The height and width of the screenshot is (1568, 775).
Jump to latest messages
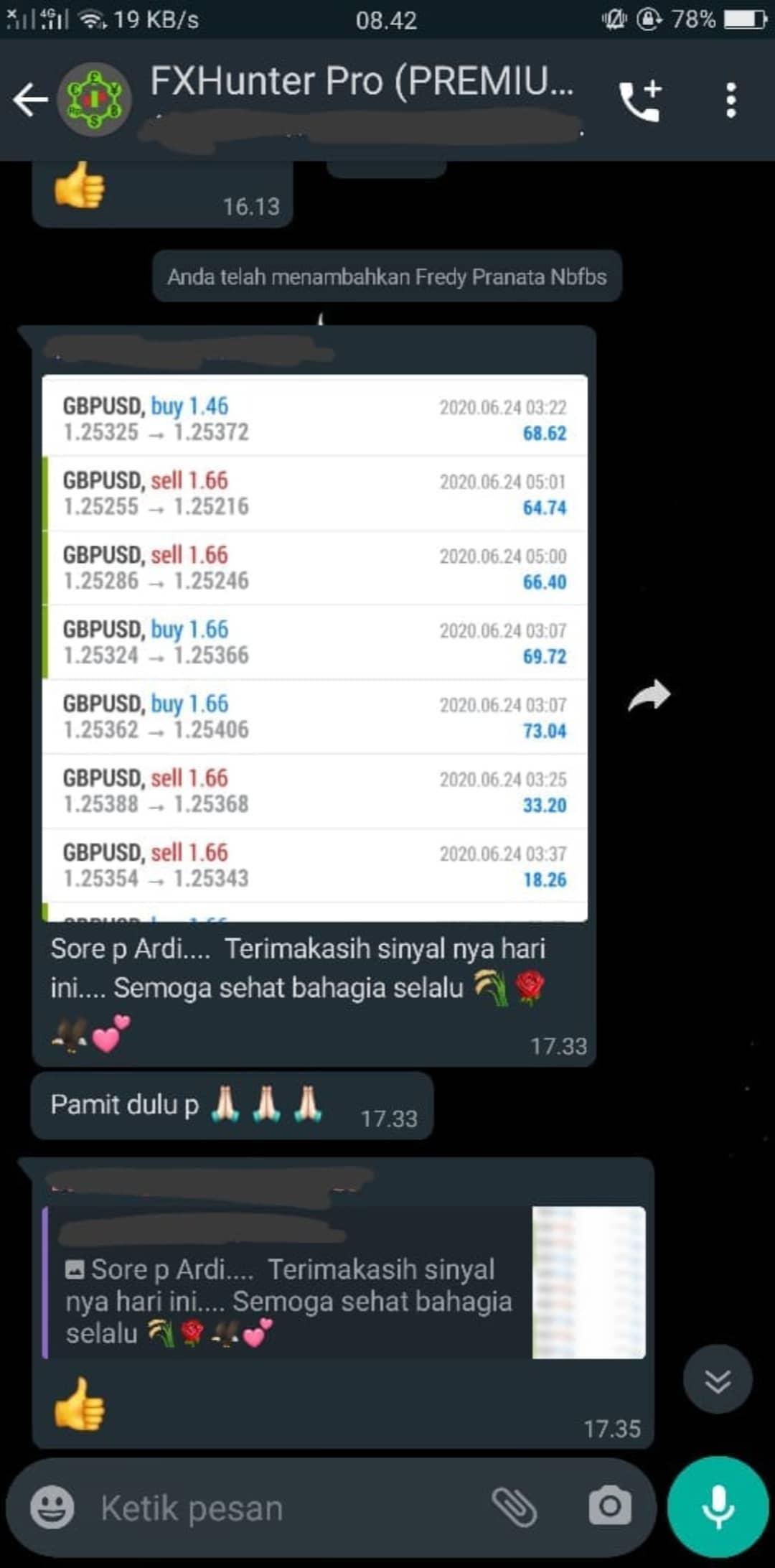pos(718,1380)
